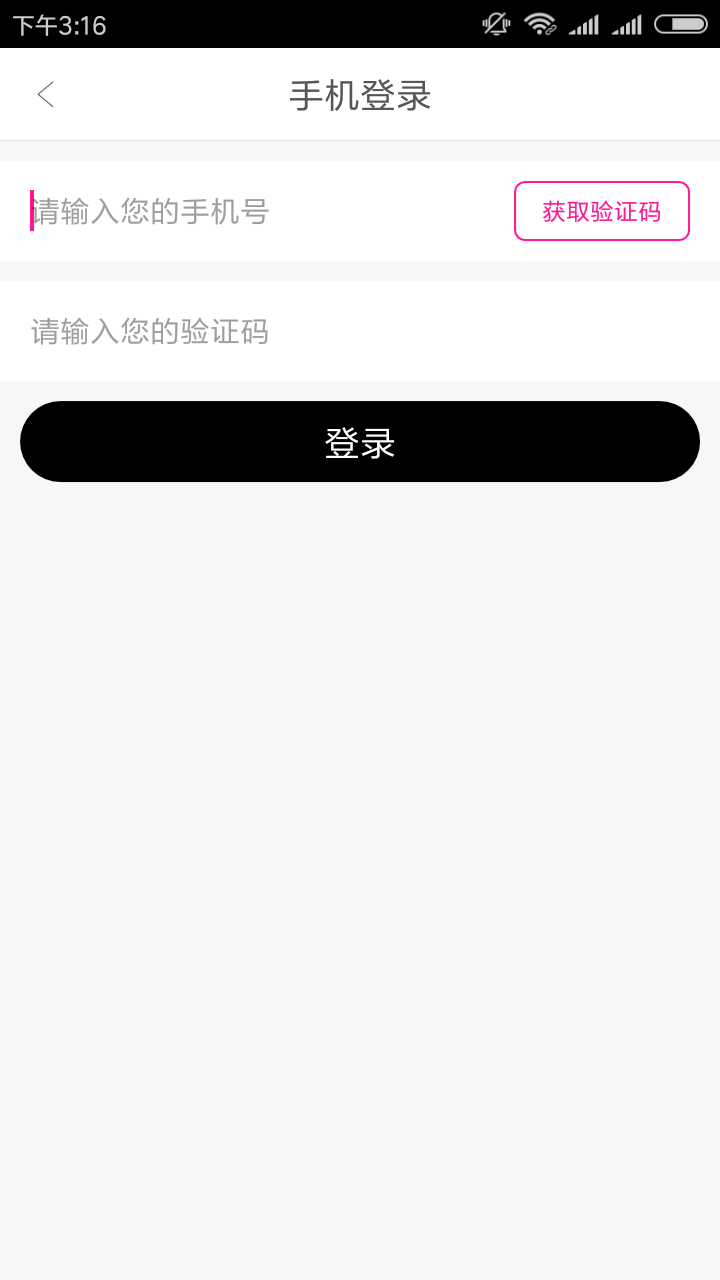Screen dimensions: 720x1280
Task: Tap the Wi-Fi icon in the status bar
Action: point(538,22)
